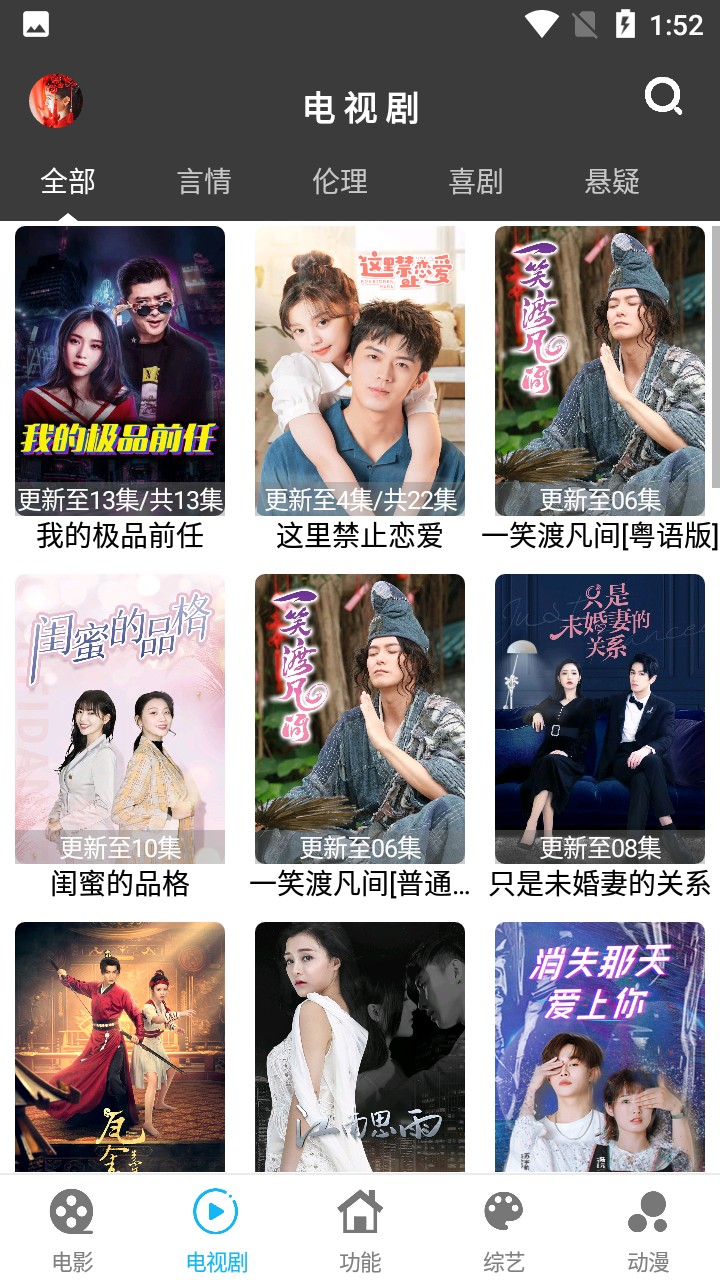Open the 我的极品前任 poster
The width and height of the screenshot is (720, 1280).
pyautogui.click(x=119, y=370)
